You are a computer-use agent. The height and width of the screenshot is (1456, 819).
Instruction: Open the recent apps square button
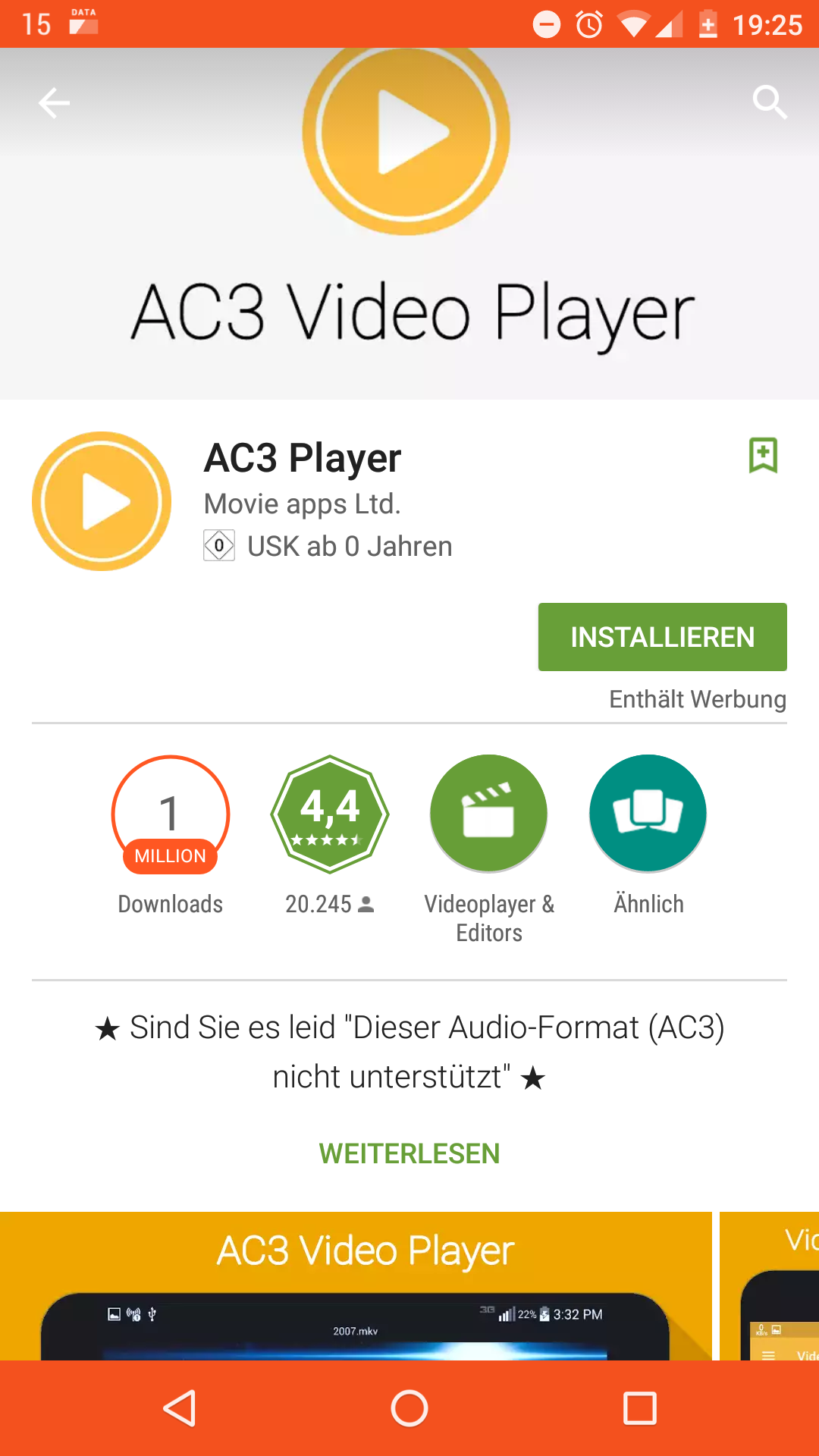click(x=639, y=1408)
